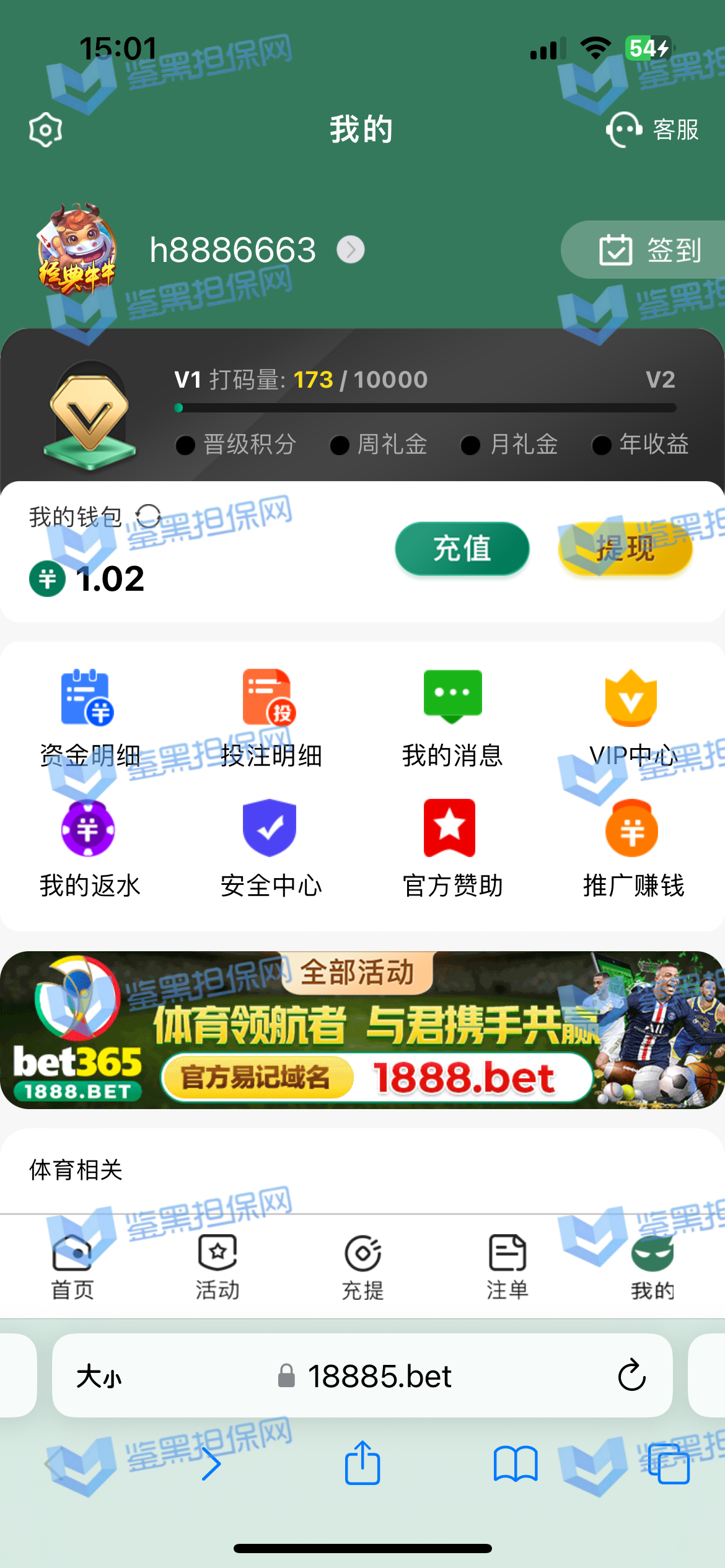Open 官方赞助 official sponsorship
This screenshot has width=725, height=1568.
[x=452, y=848]
